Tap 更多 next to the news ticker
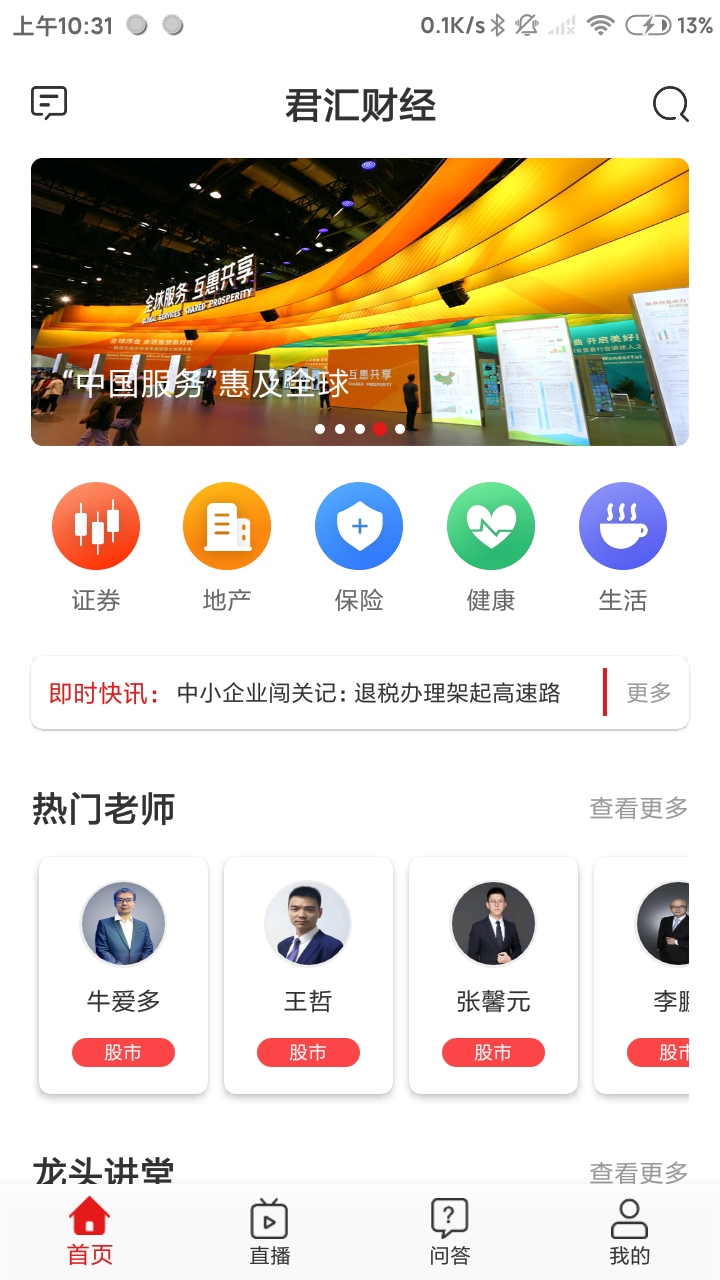The width and height of the screenshot is (720, 1280). (647, 692)
